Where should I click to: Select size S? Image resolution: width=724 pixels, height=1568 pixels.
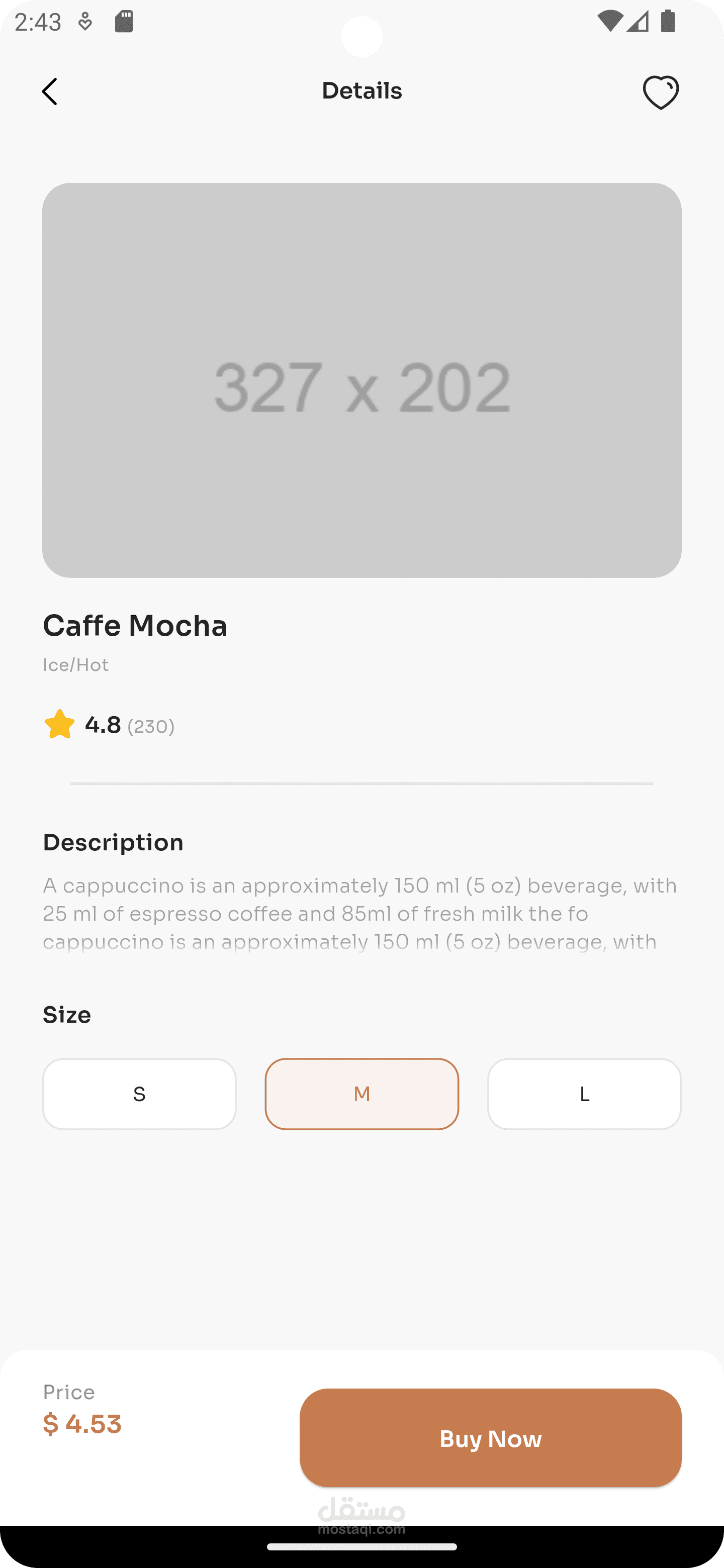(139, 1094)
